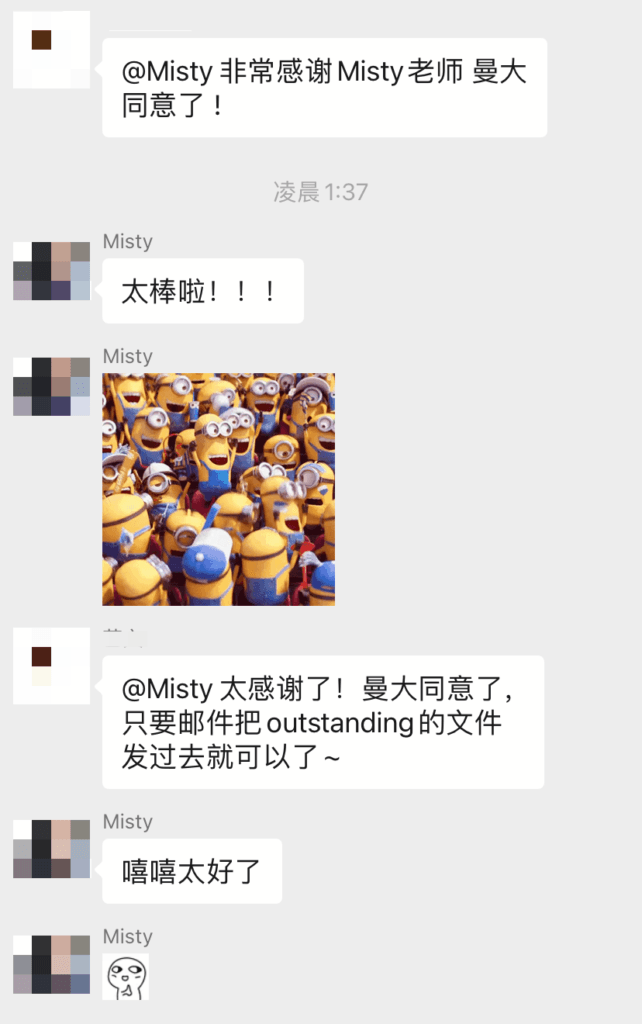
Task: Open Misty's avatar beside the 太棒啦 message
Action: (51, 270)
